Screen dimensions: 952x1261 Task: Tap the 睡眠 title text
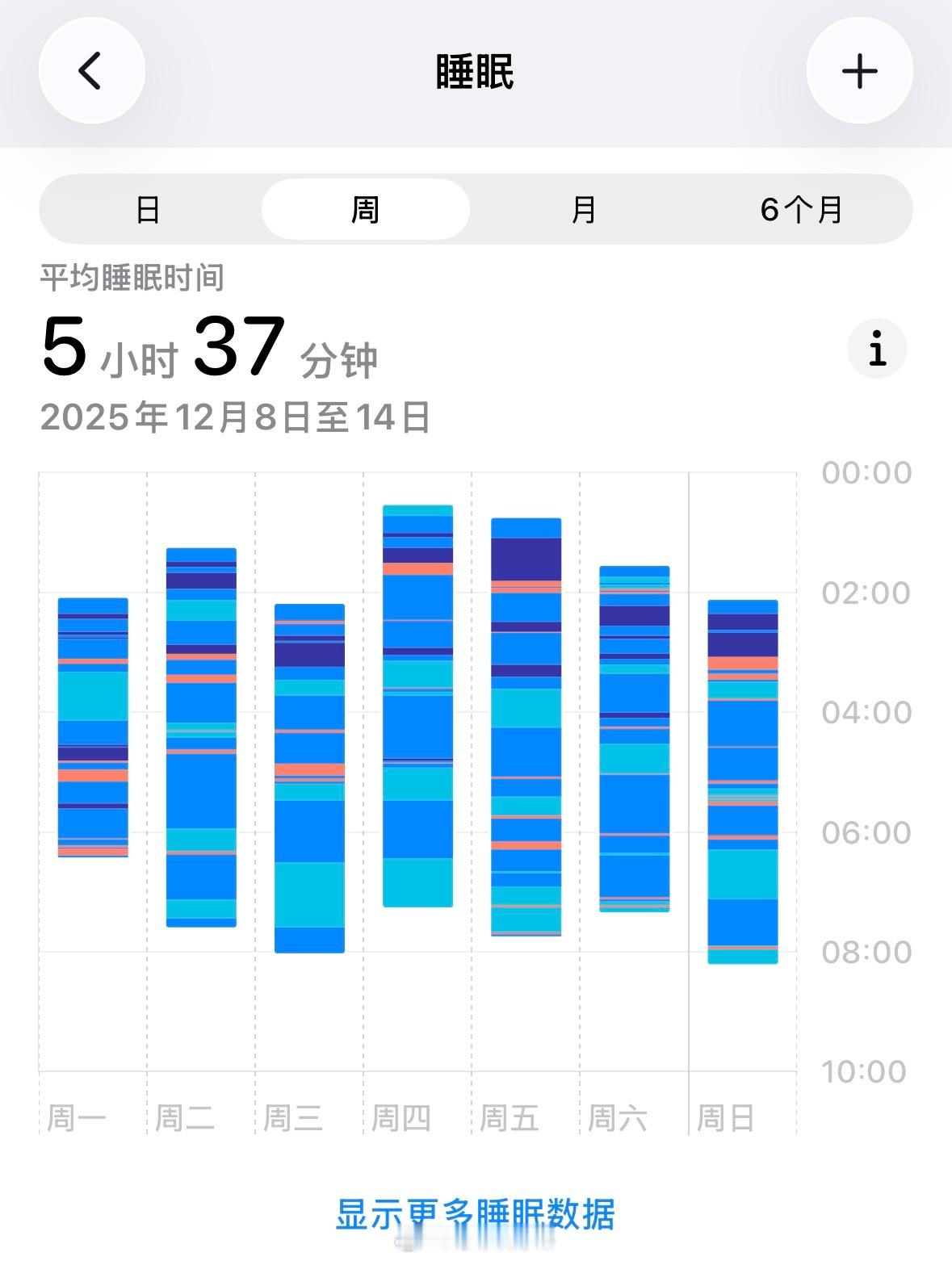[x=476, y=70]
